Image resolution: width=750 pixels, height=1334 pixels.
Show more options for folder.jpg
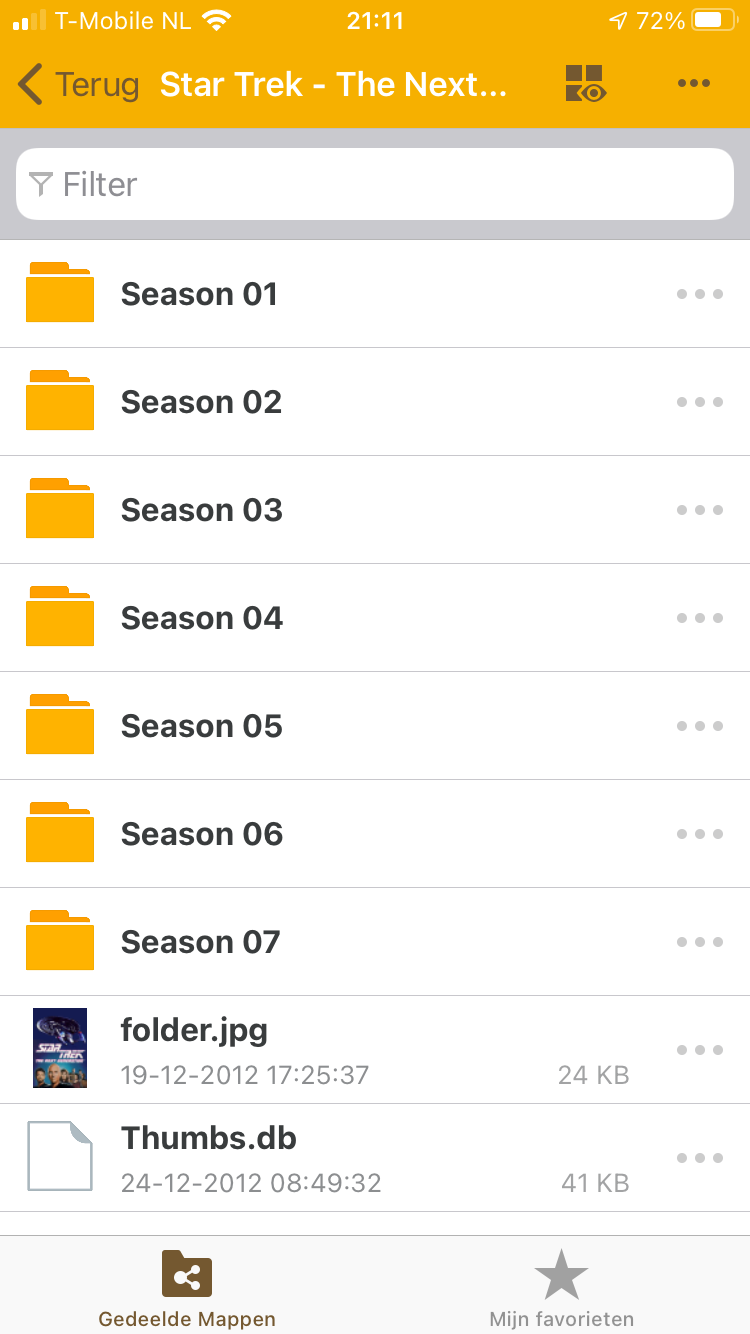(x=699, y=1050)
